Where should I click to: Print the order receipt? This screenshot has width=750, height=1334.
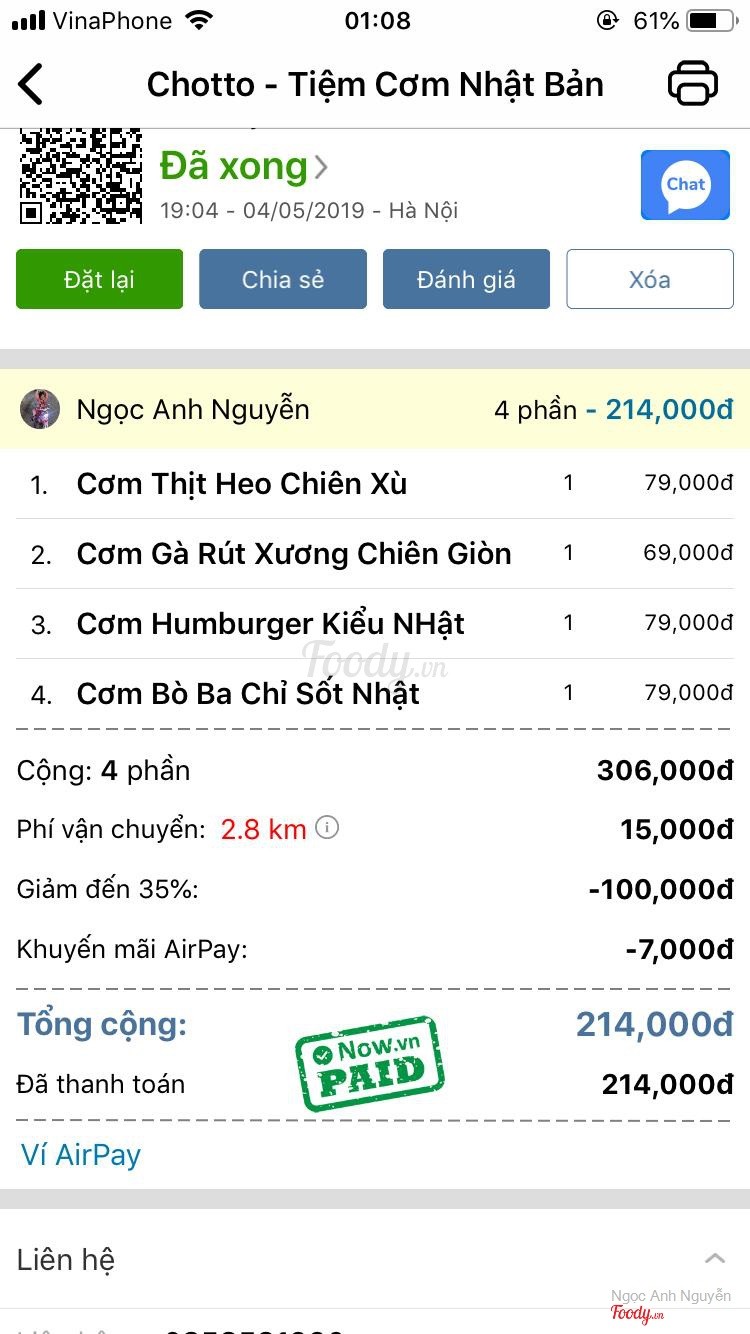[693, 84]
